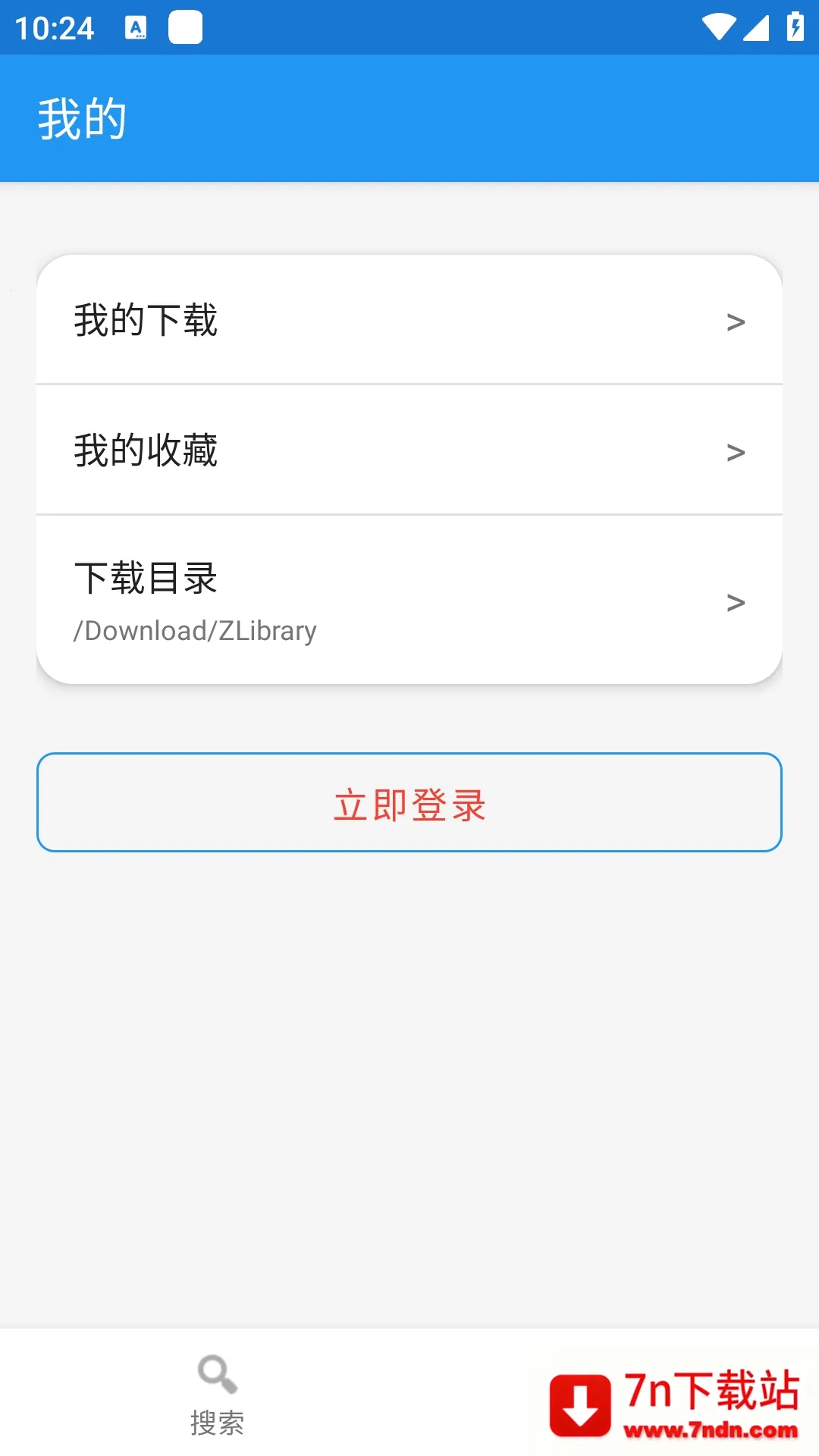Image resolution: width=819 pixels, height=1456 pixels.
Task: Select the 我的 page title
Action: (81, 118)
